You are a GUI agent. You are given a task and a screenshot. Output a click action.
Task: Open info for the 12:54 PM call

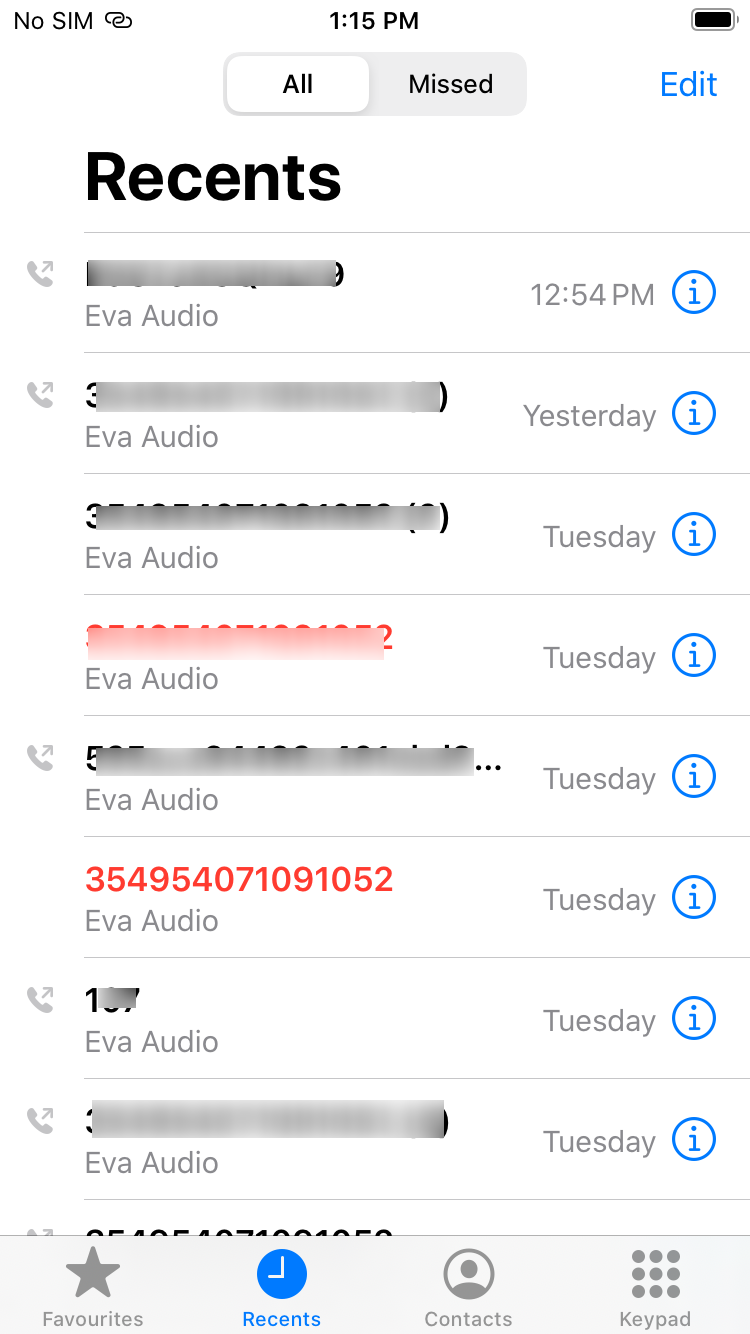[694, 293]
